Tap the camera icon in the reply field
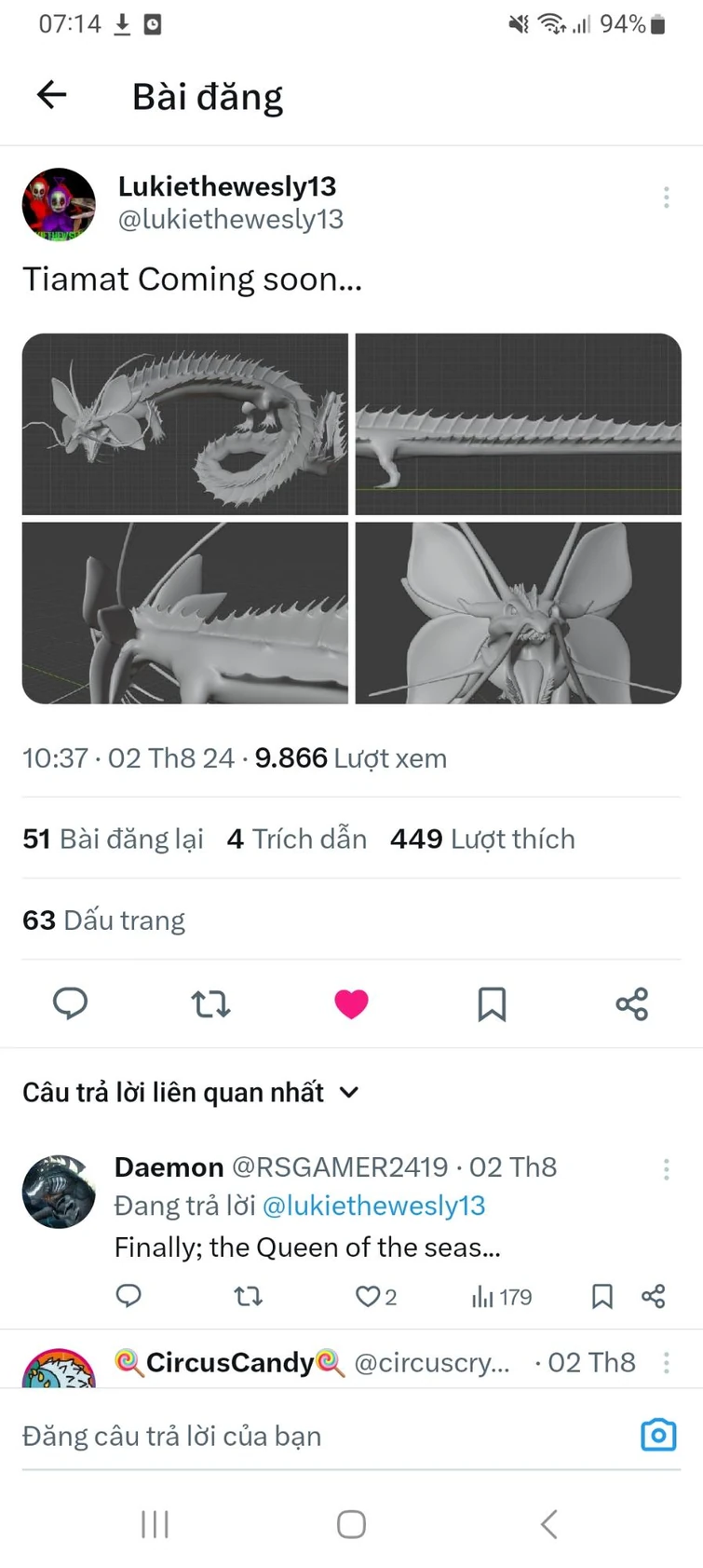The width and height of the screenshot is (703, 1568). (658, 1436)
